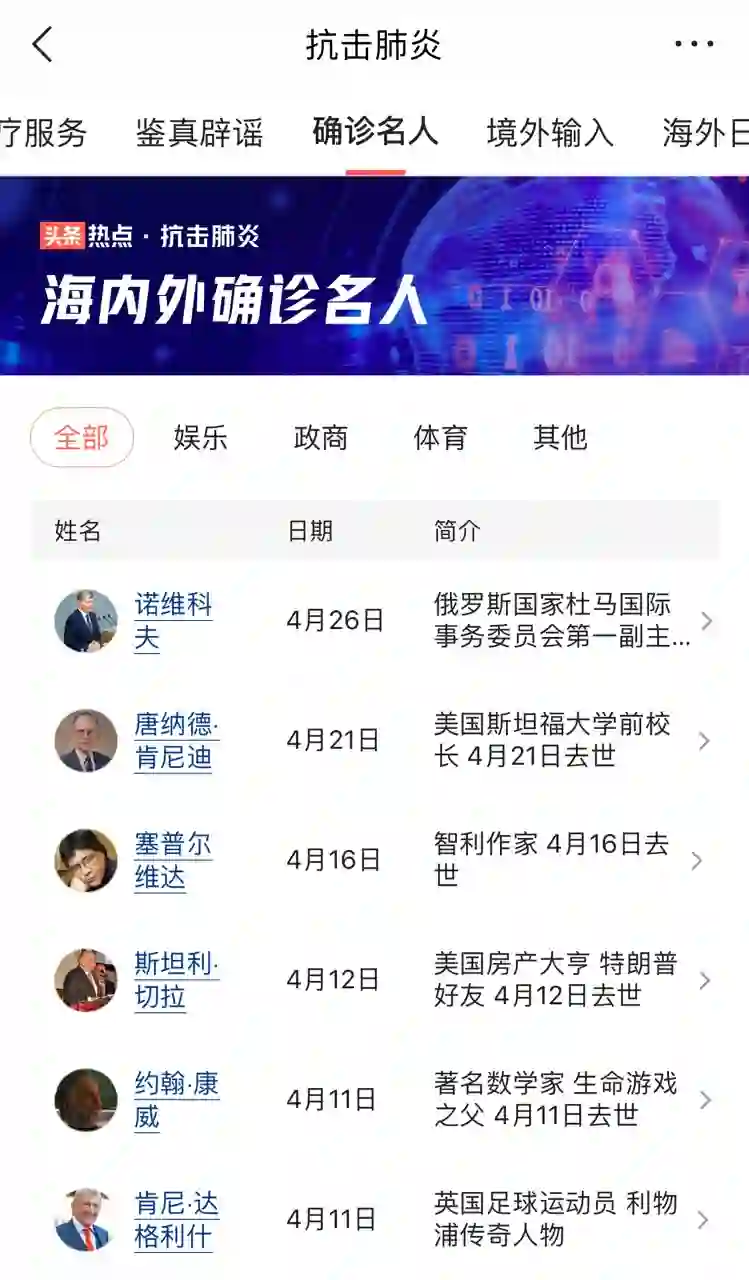Expand the 俄罗斯国家杜马 row chevron

coord(706,621)
